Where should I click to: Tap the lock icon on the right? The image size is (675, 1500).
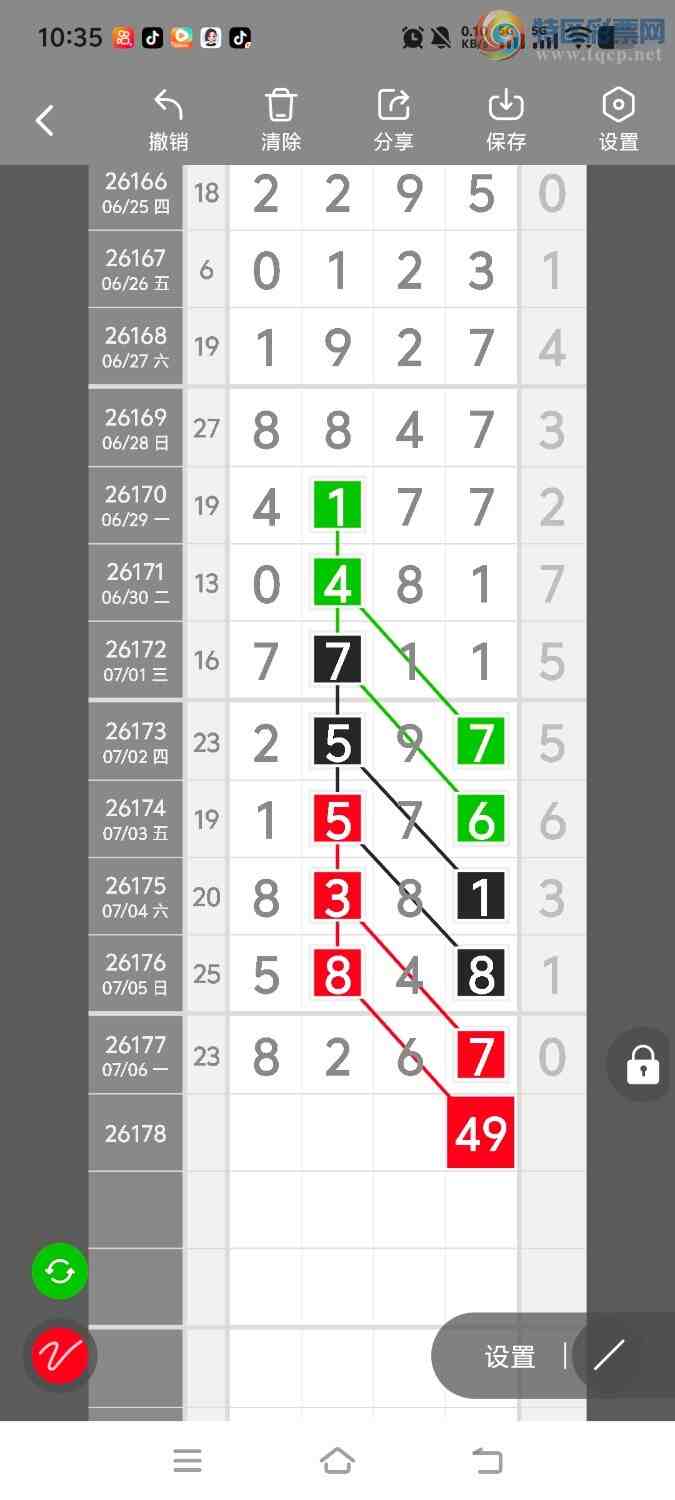pyautogui.click(x=643, y=1065)
